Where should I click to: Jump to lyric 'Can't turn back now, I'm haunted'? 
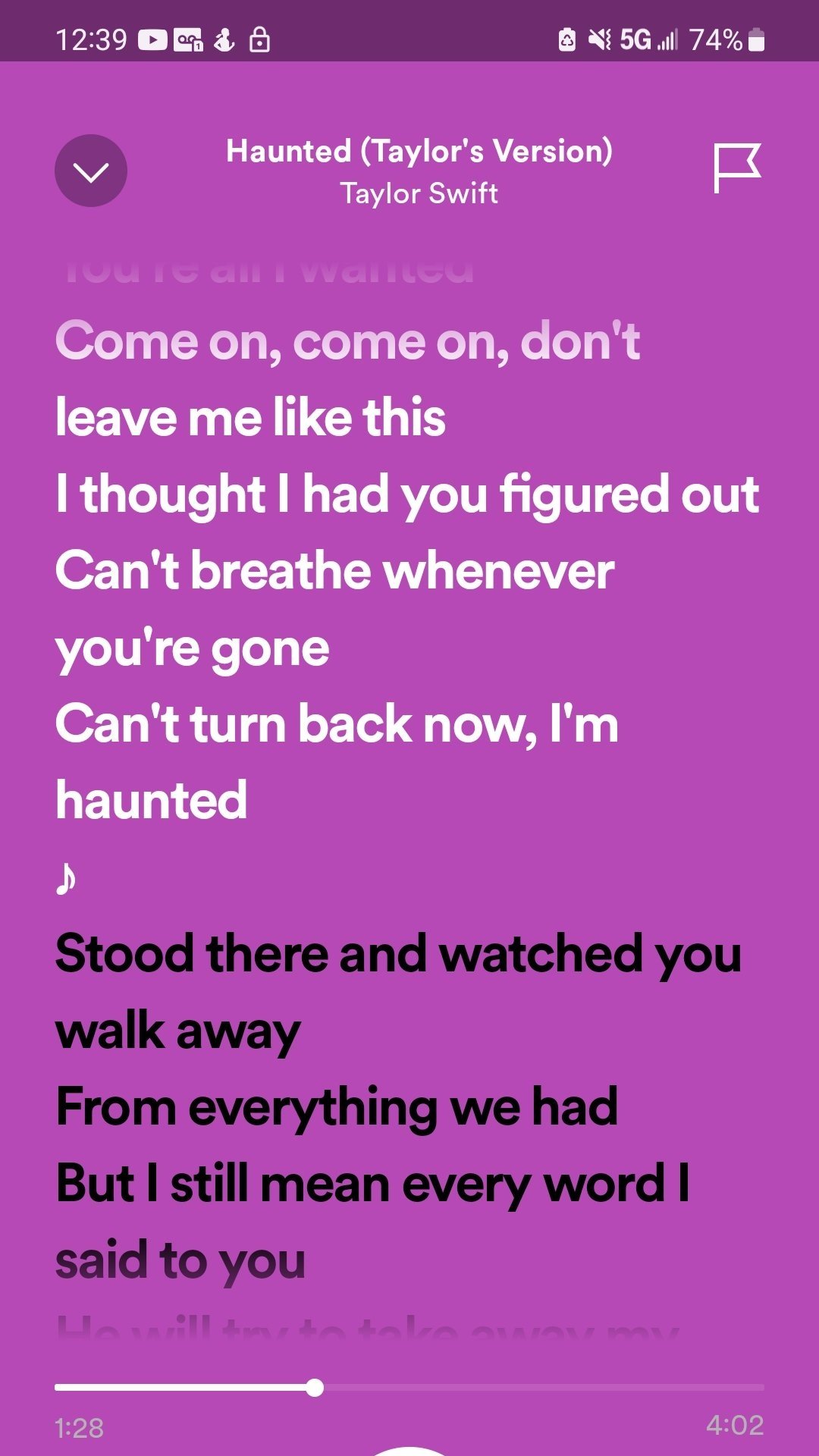pyautogui.click(x=337, y=761)
